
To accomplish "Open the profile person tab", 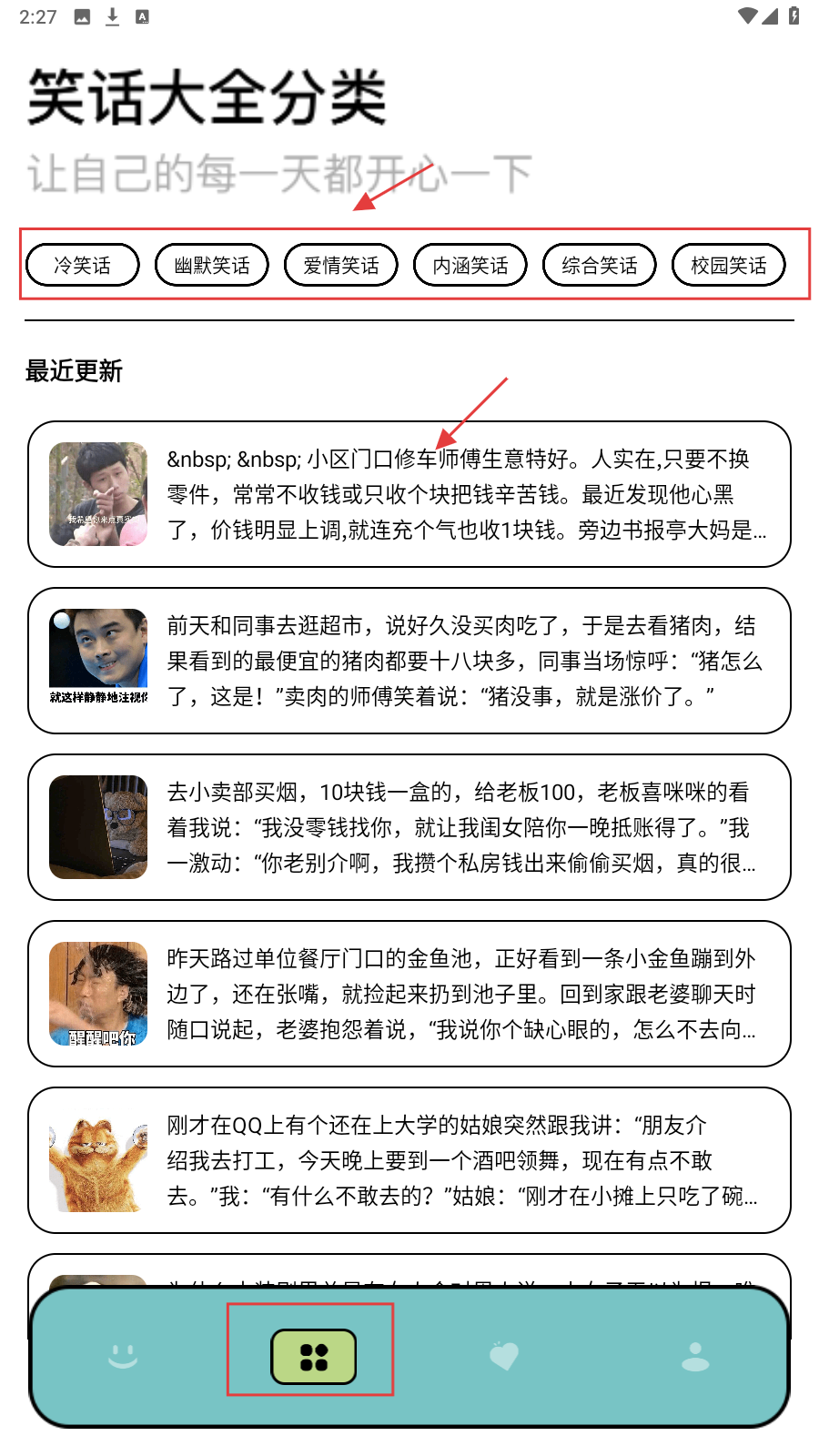I will 695,1357.
